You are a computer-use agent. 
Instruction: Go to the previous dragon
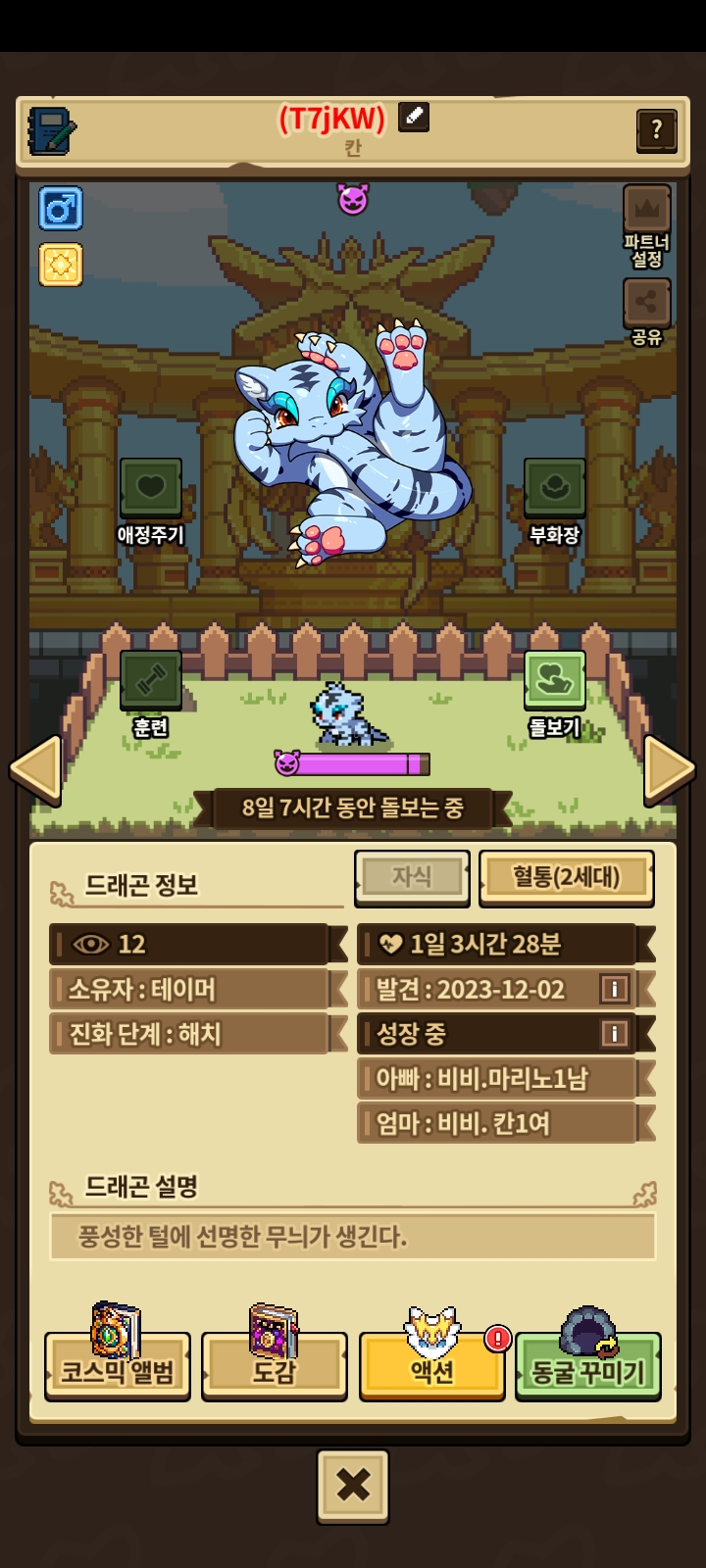[36, 769]
